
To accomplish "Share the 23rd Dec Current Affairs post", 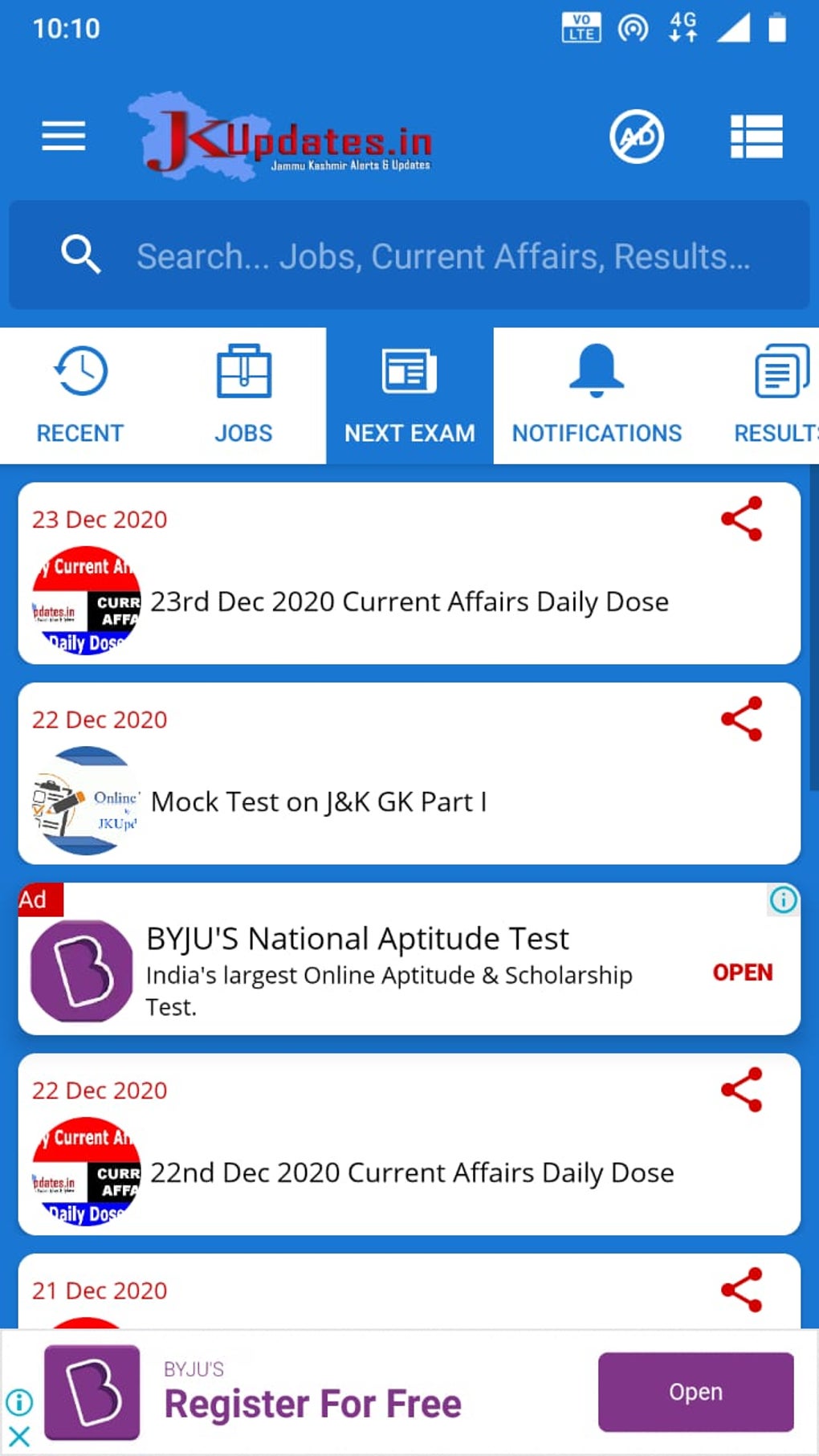I will (741, 519).
